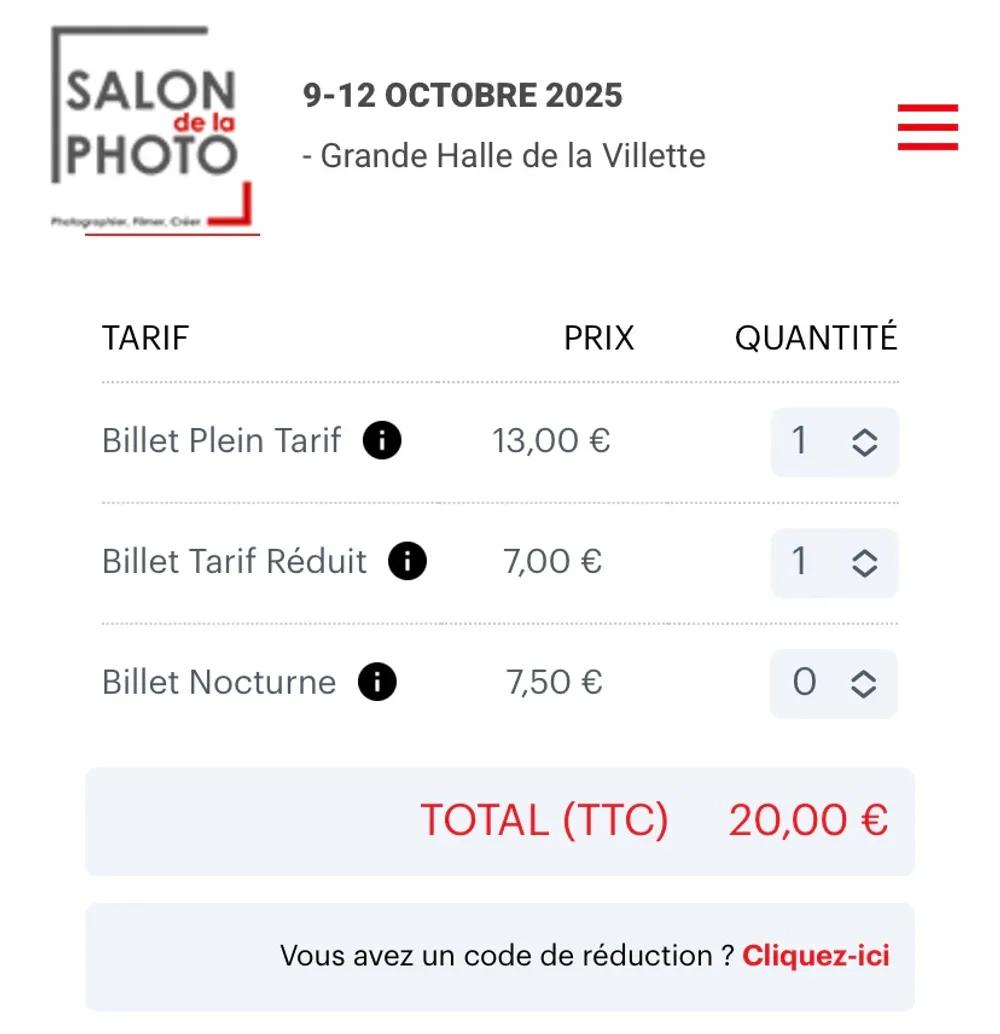Open quantity selector for Billet Nocturne

834,683
